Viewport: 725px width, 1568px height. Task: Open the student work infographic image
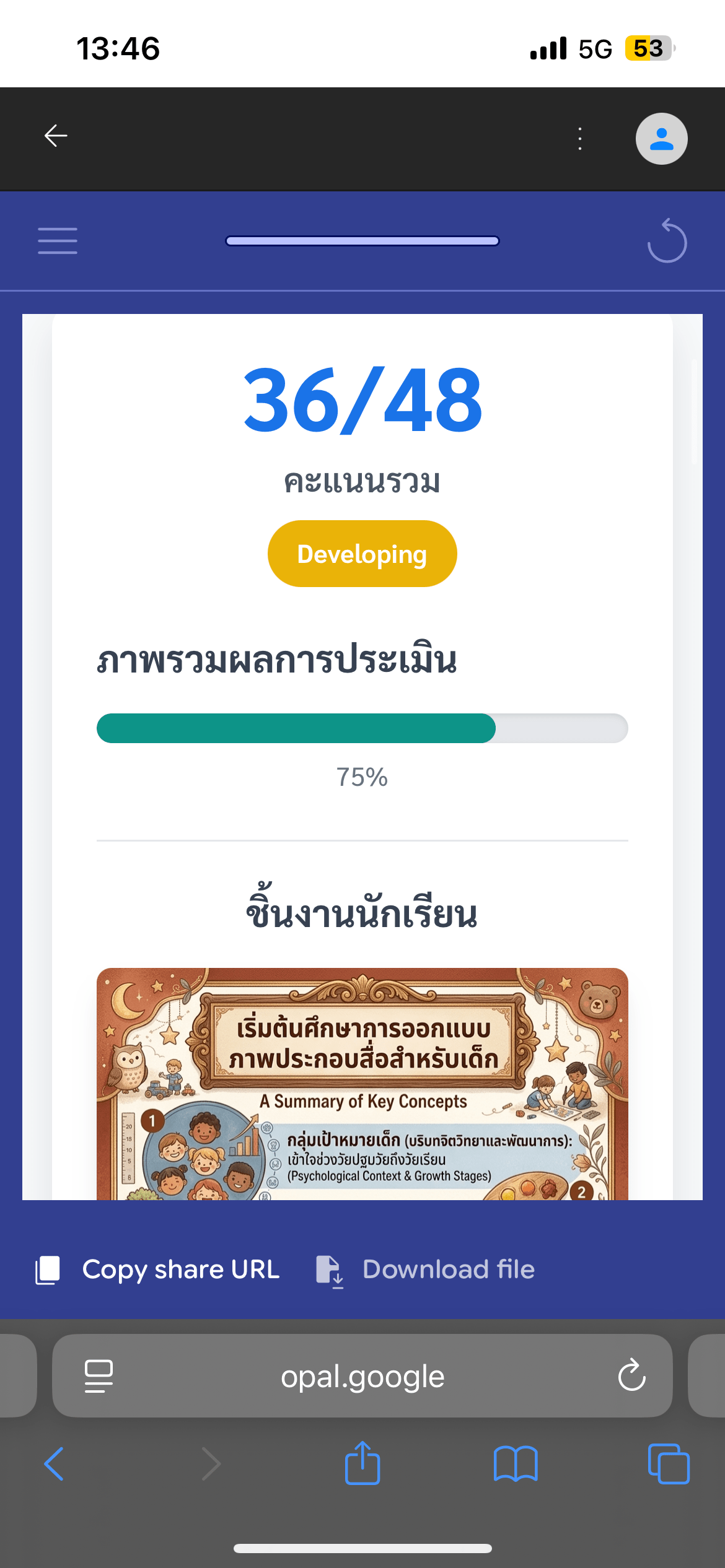(362, 1084)
